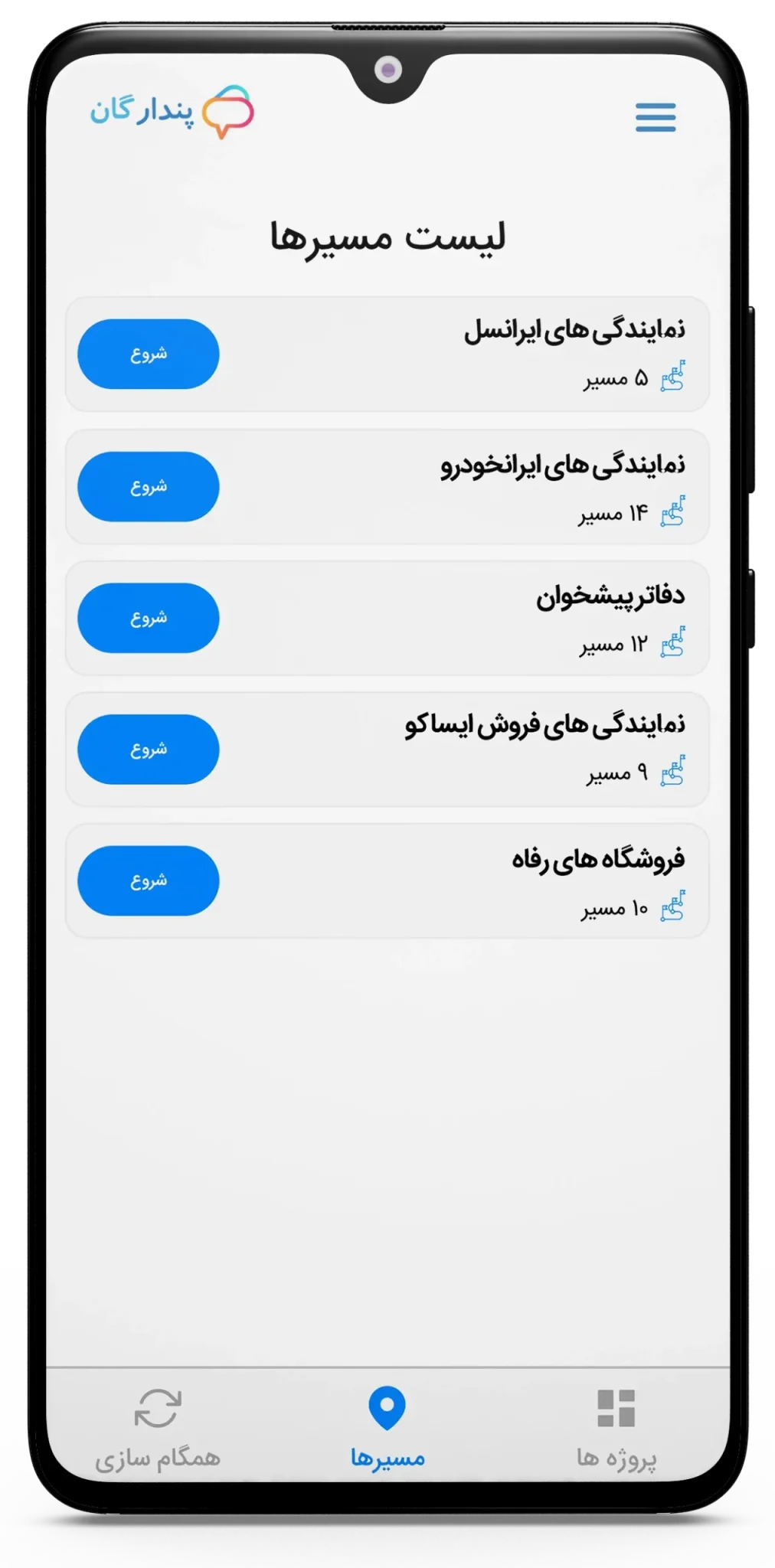The image size is (775, 1568).
Task: Start the نمایندگی های فروش ایساکو route
Action: click(x=149, y=749)
